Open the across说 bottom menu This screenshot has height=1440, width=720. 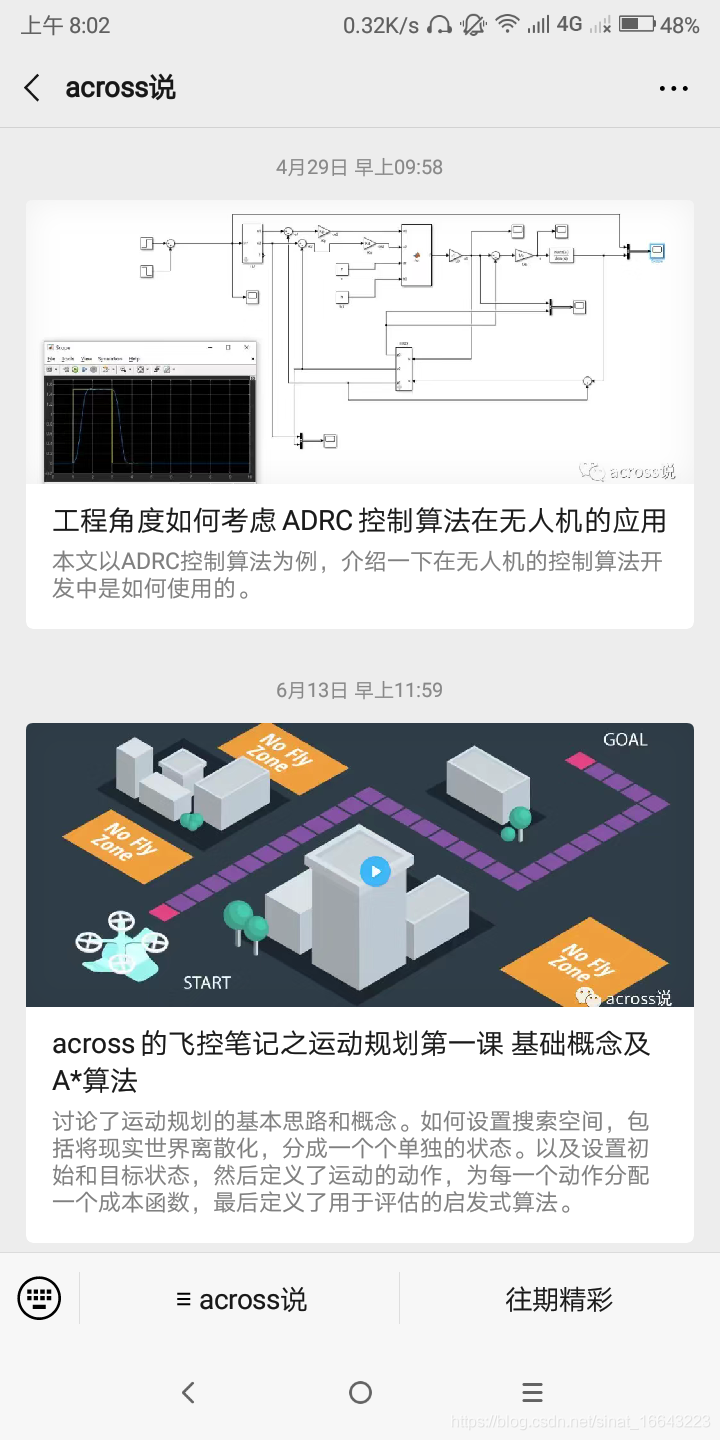tap(240, 1299)
